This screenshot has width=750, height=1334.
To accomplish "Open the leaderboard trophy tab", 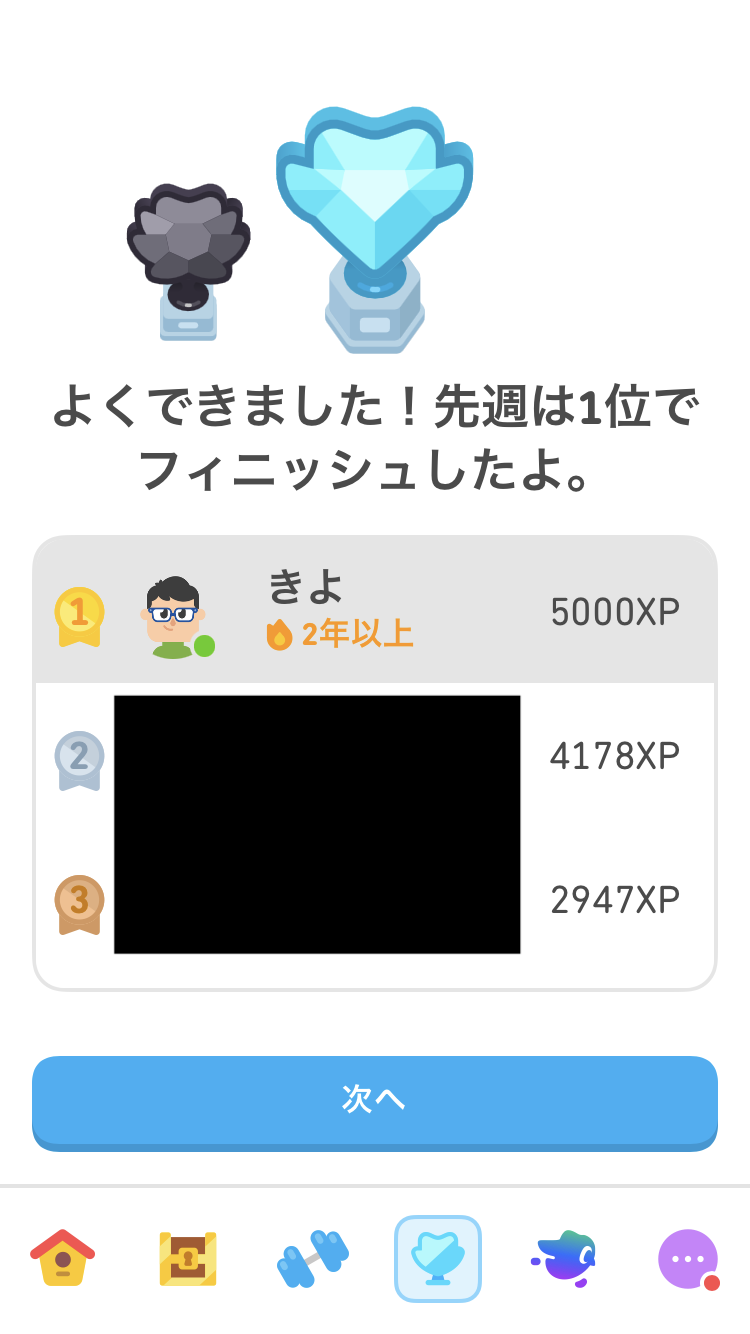I will click(x=438, y=1258).
